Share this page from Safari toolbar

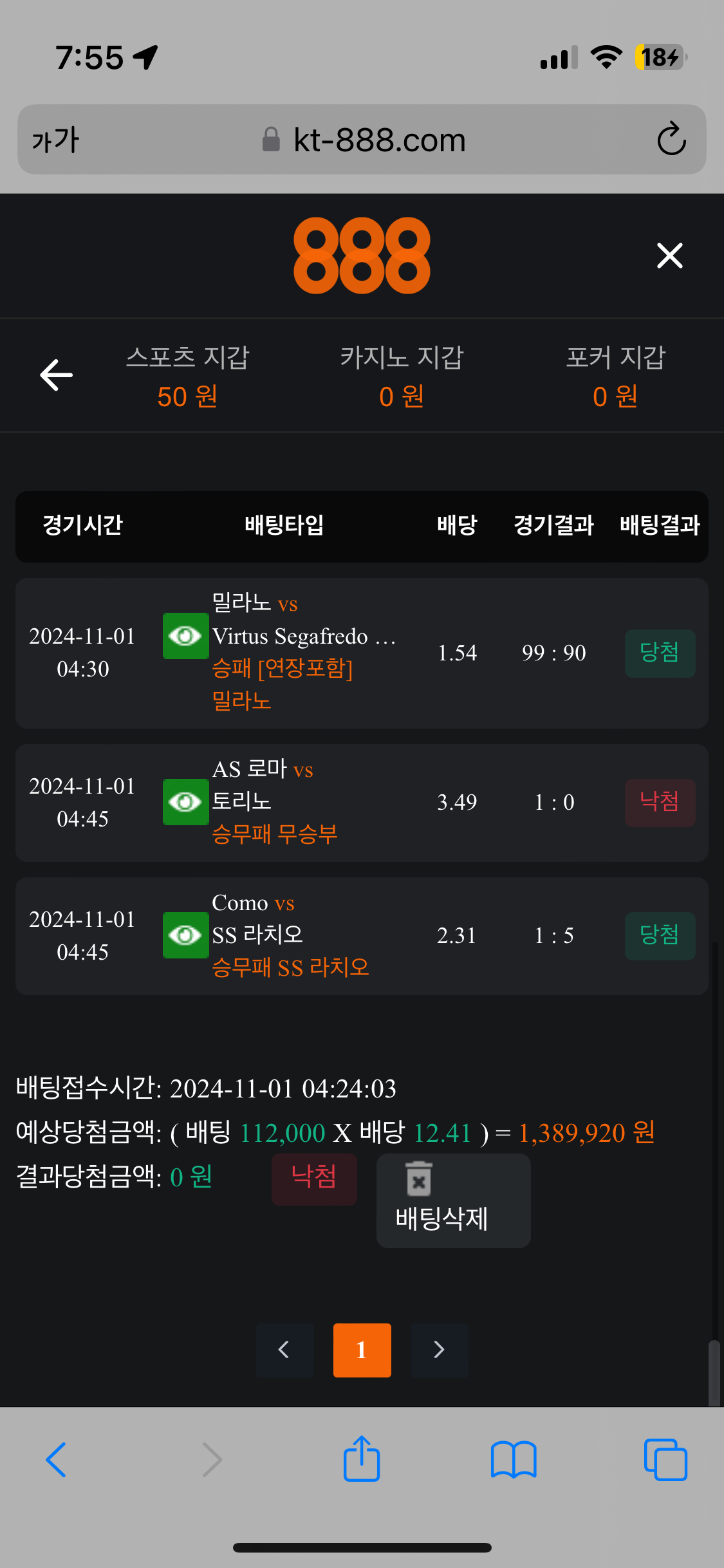[x=362, y=1459]
